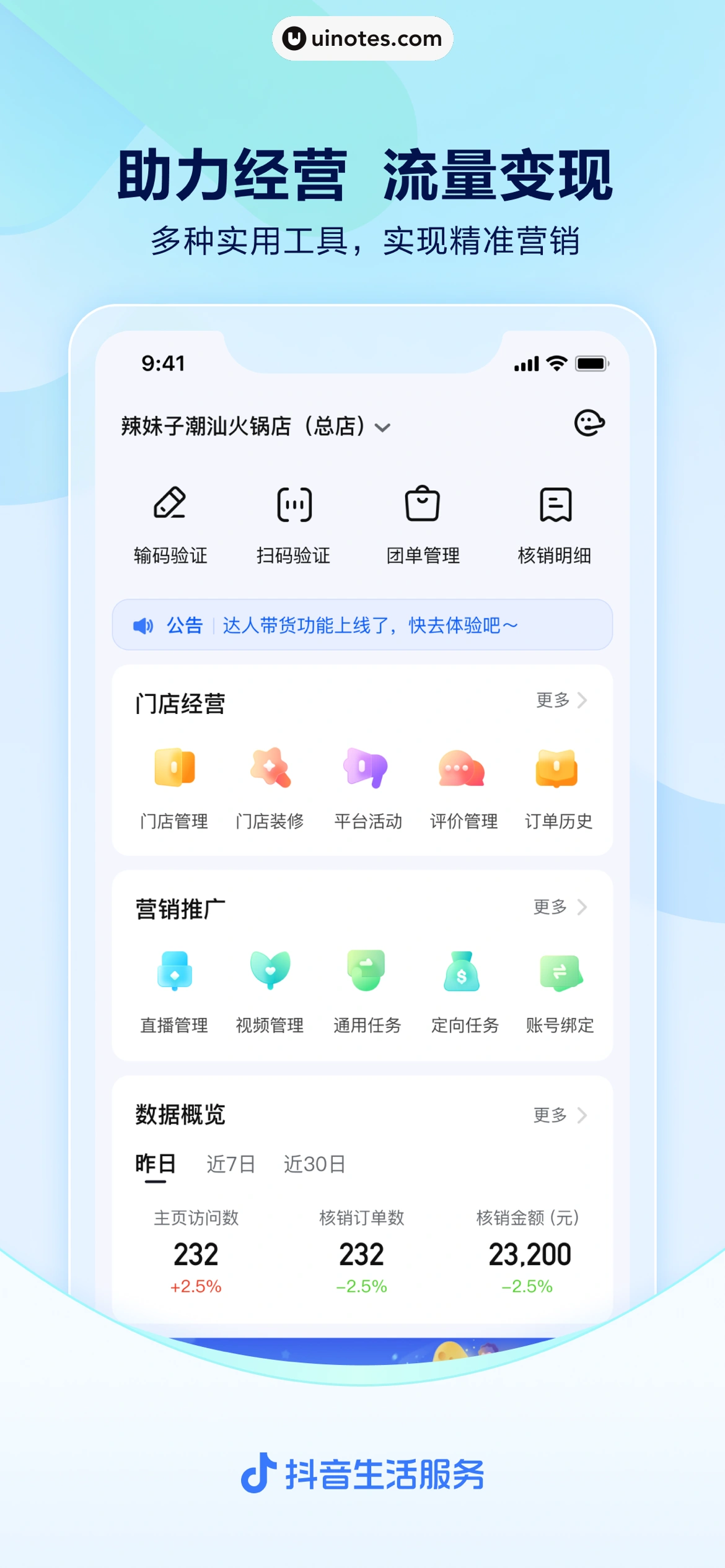Image resolution: width=725 pixels, height=1568 pixels.
Task: Tap the announcement speaker icon
Action: click(x=144, y=626)
